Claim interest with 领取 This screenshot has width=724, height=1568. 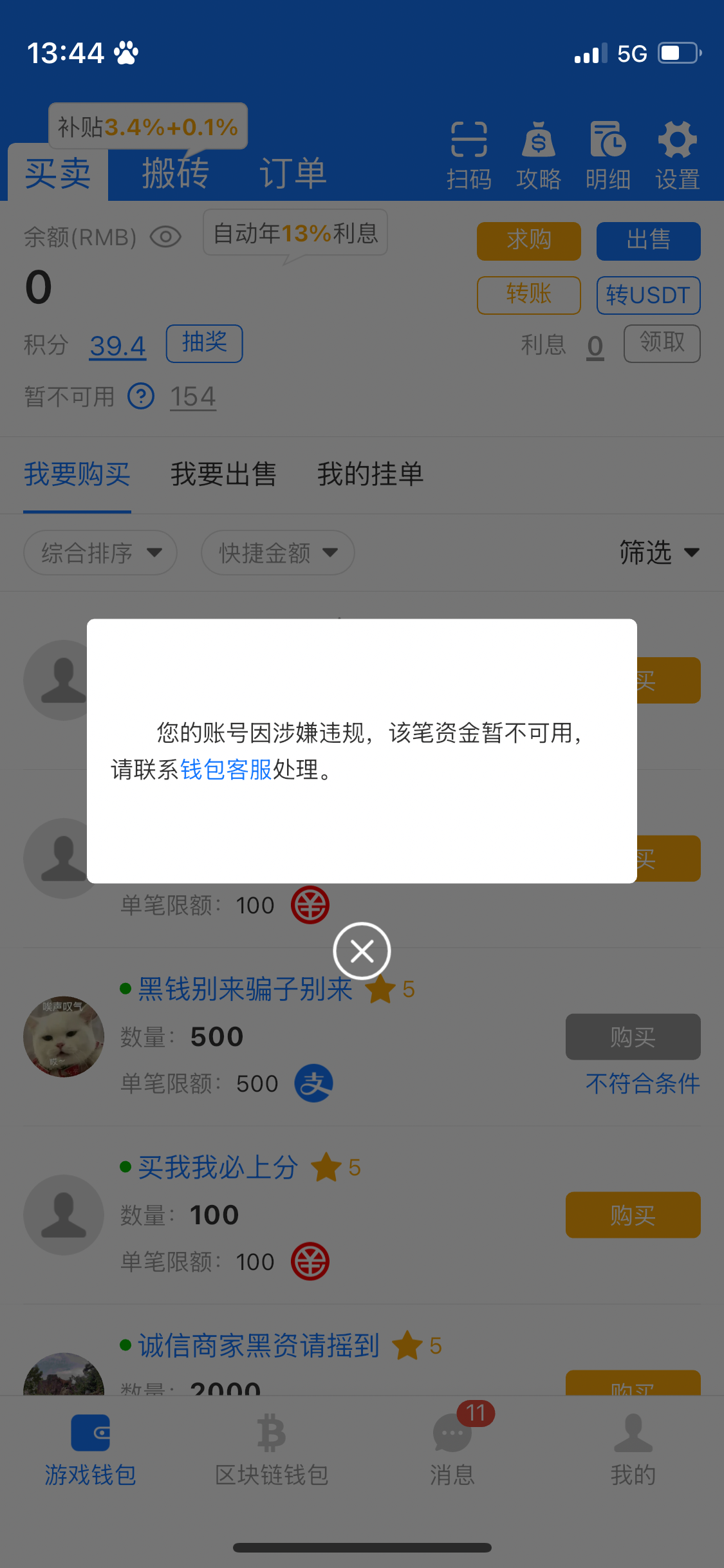click(x=662, y=343)
